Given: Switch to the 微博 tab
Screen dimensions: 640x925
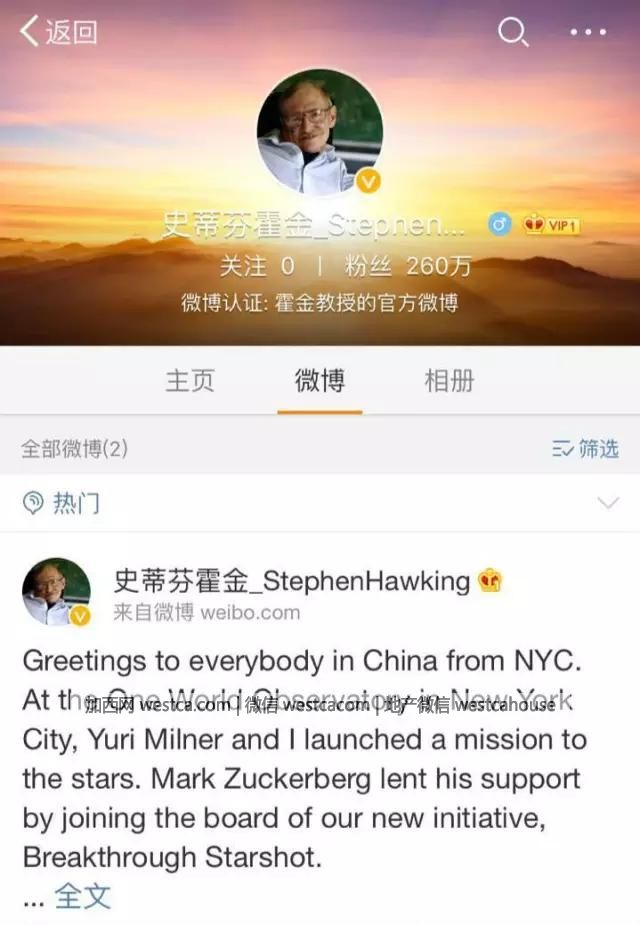Looking at the screenshot, I should click(320, 381).
